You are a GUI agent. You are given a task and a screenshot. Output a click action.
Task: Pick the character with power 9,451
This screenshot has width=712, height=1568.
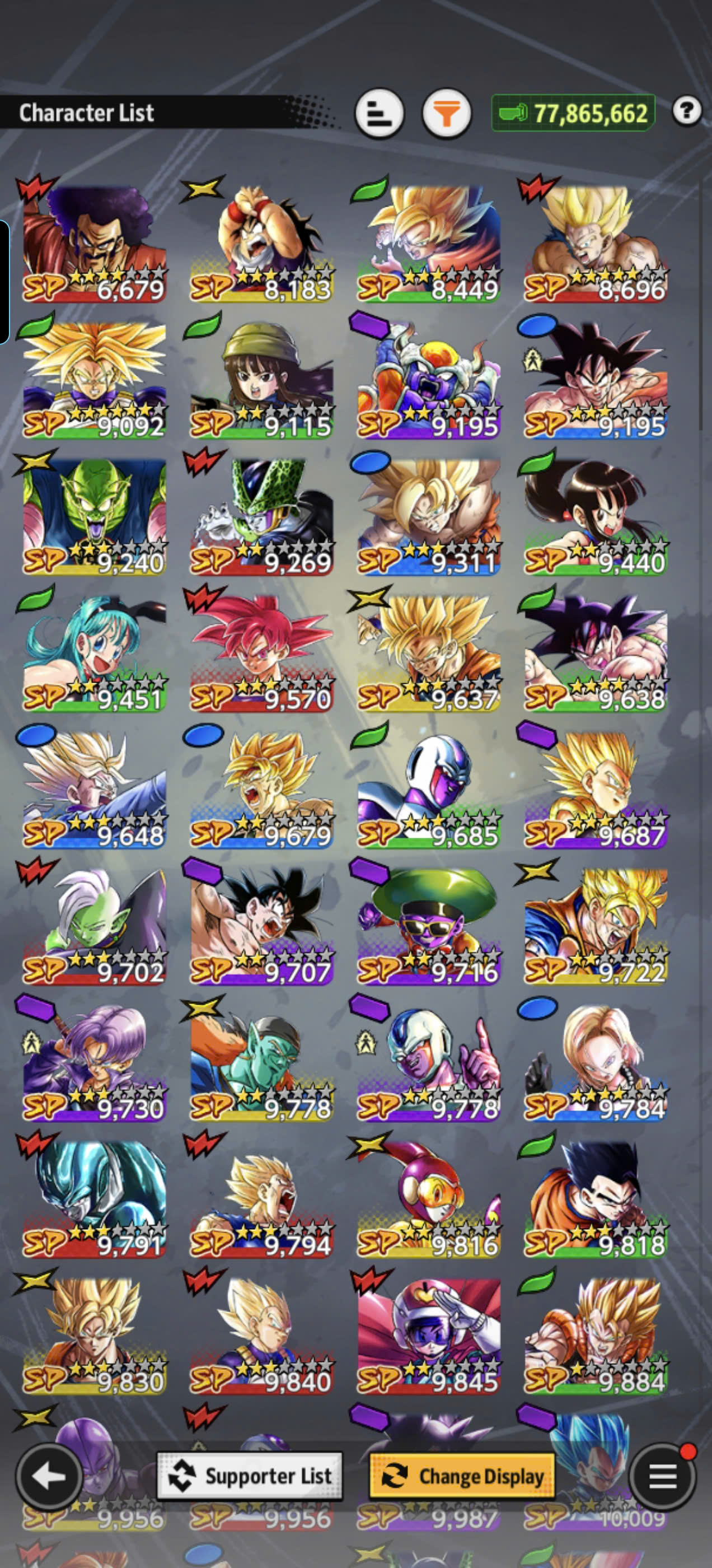tap(93, 652)
